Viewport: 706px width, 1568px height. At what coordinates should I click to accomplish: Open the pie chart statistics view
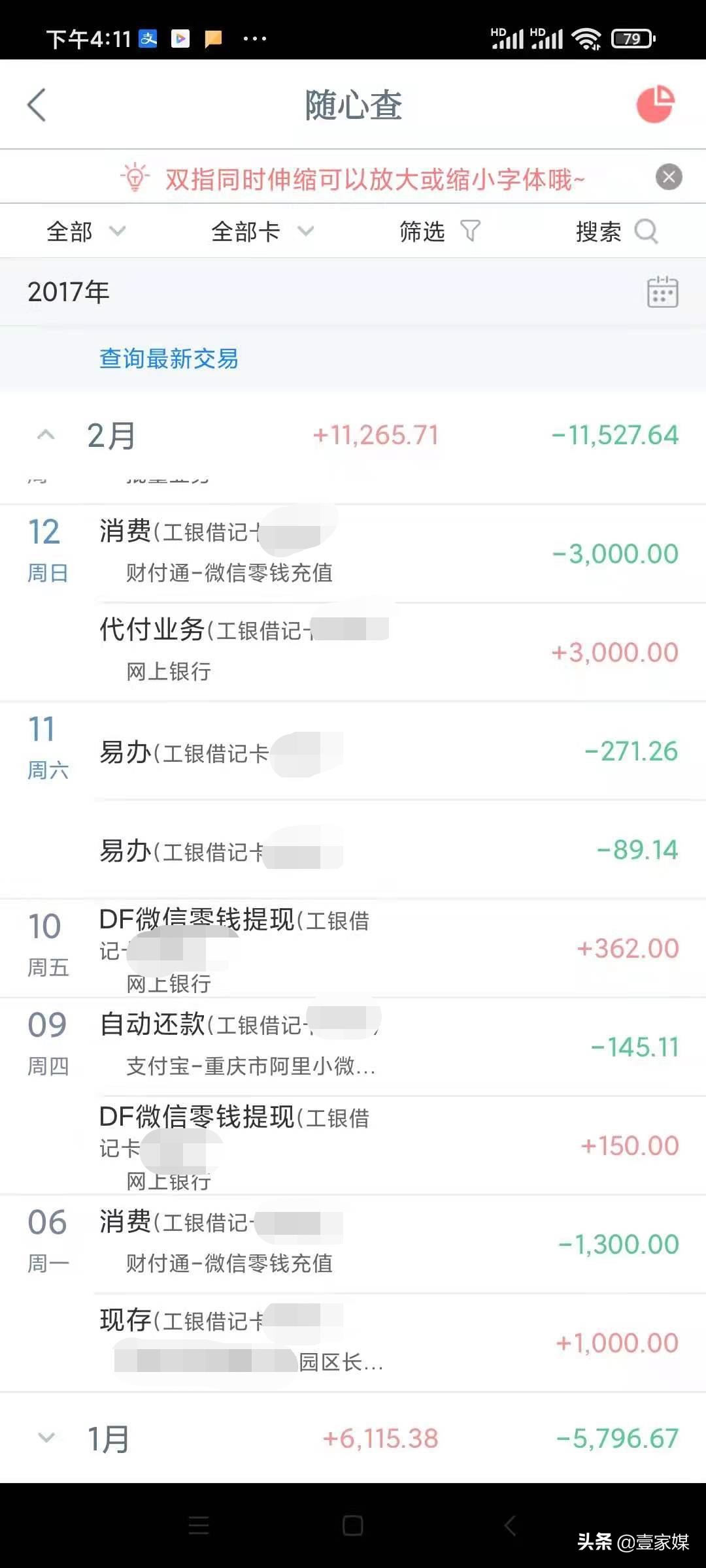pos(656,105)
